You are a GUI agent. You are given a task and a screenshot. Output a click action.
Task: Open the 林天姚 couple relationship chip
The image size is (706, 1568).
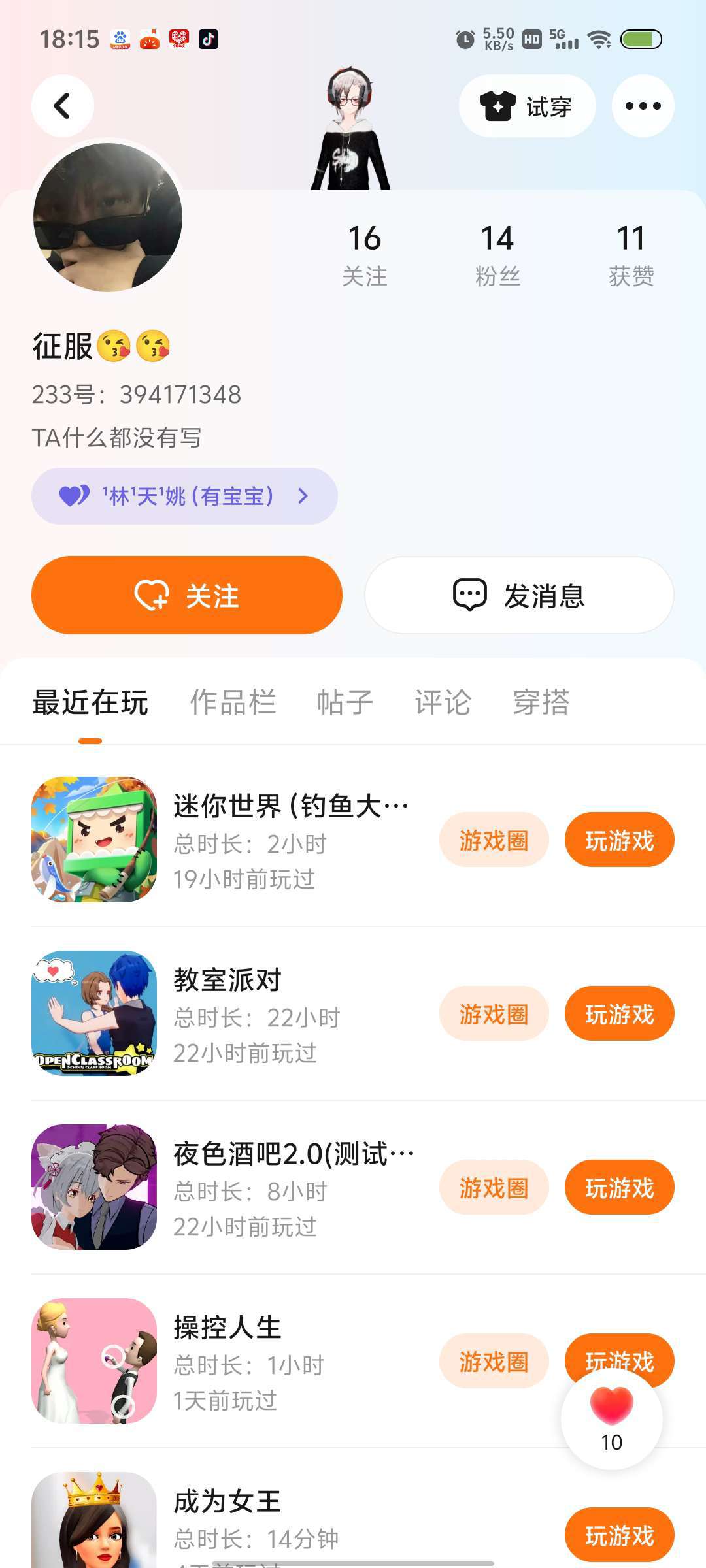click(x=184, y=496)
